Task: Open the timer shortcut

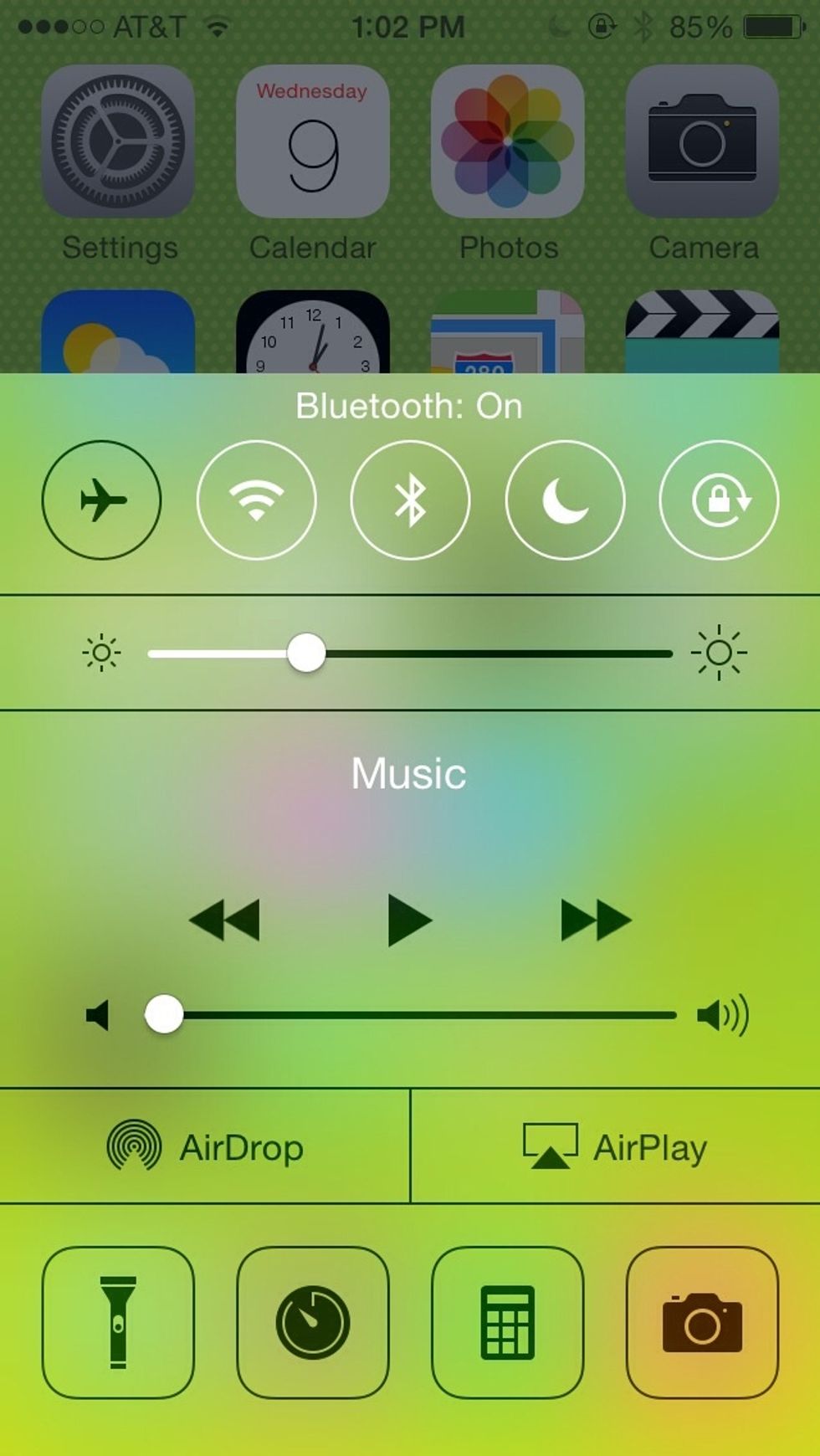Action: tap(313, 1322)
